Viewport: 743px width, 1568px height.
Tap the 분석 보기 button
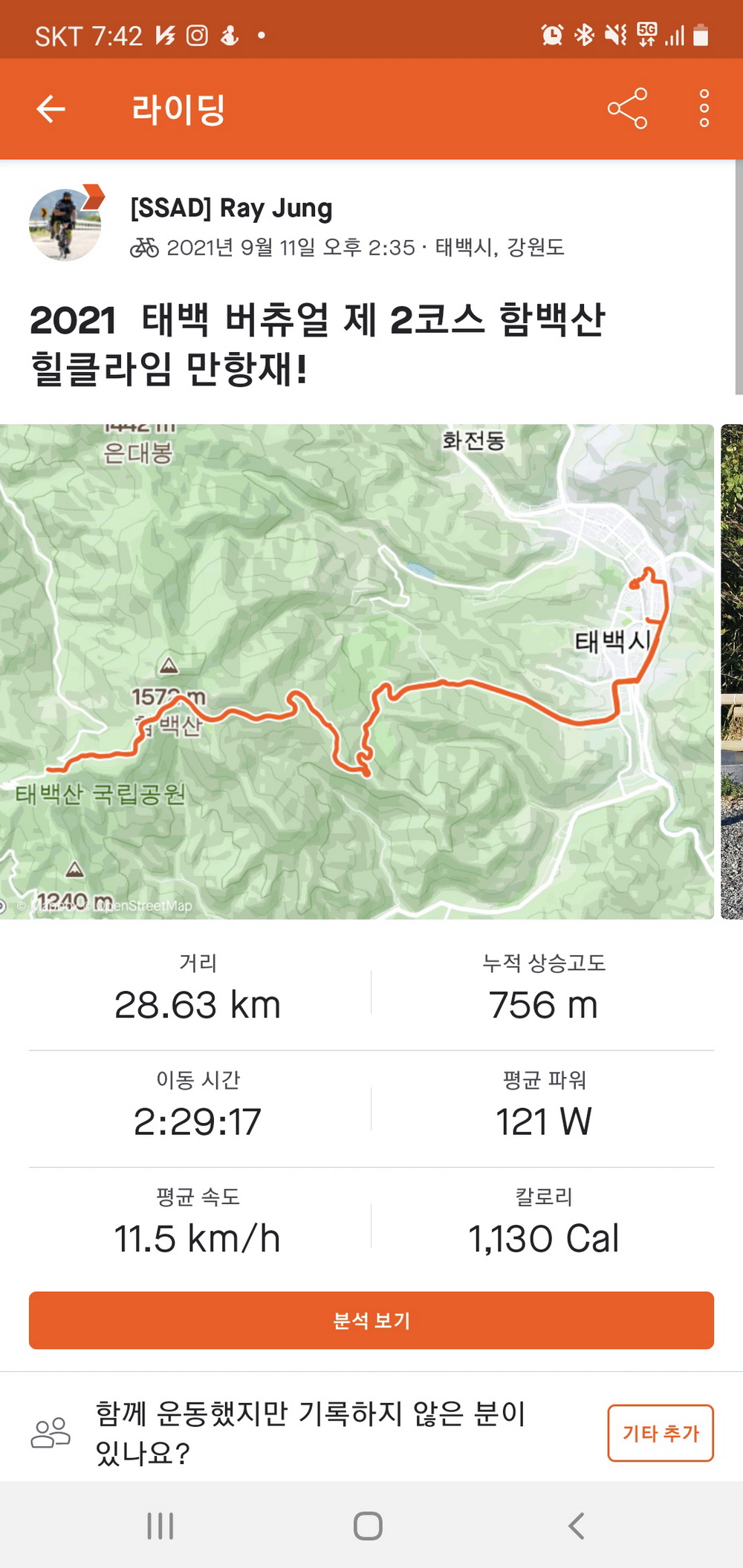(371, 1320)
